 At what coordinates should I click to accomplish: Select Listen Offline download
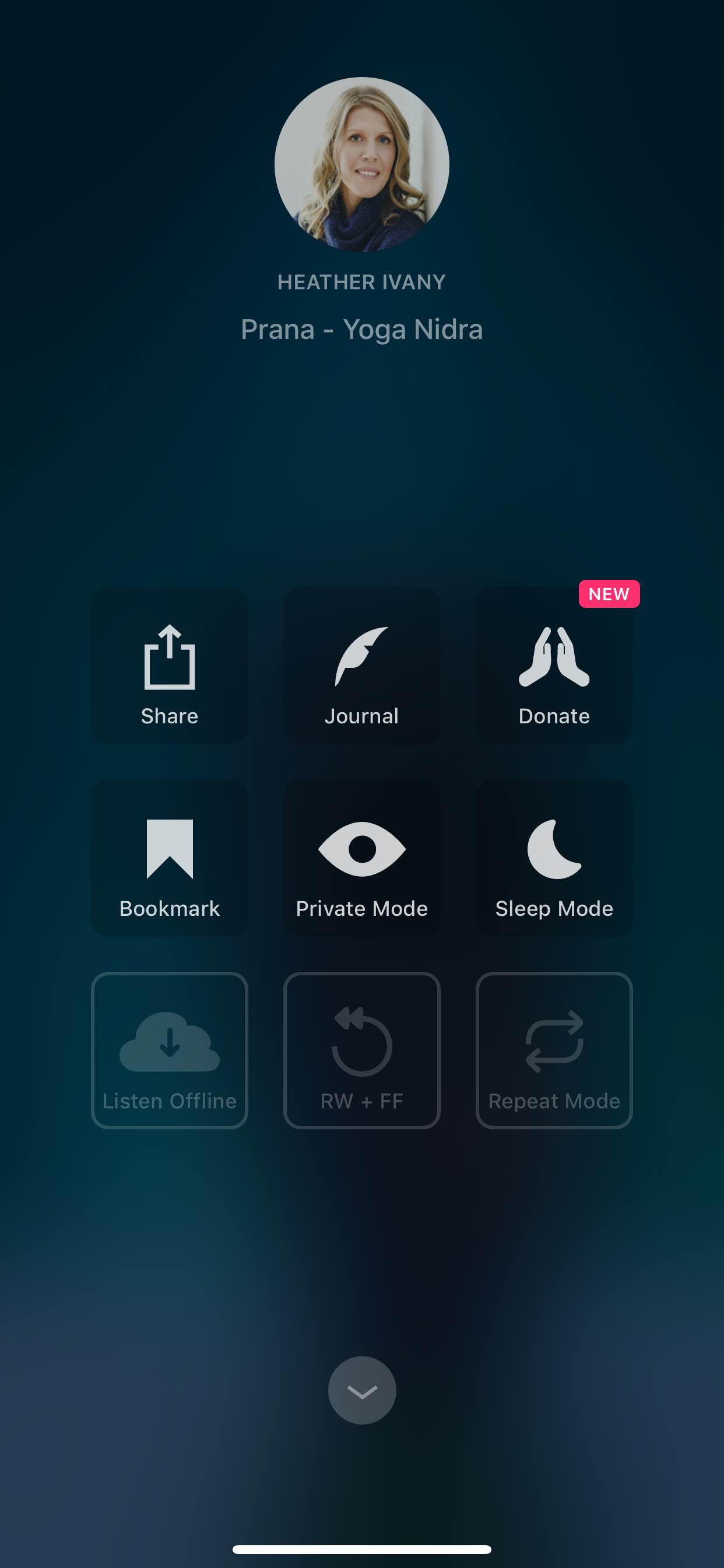point(169,1050)
